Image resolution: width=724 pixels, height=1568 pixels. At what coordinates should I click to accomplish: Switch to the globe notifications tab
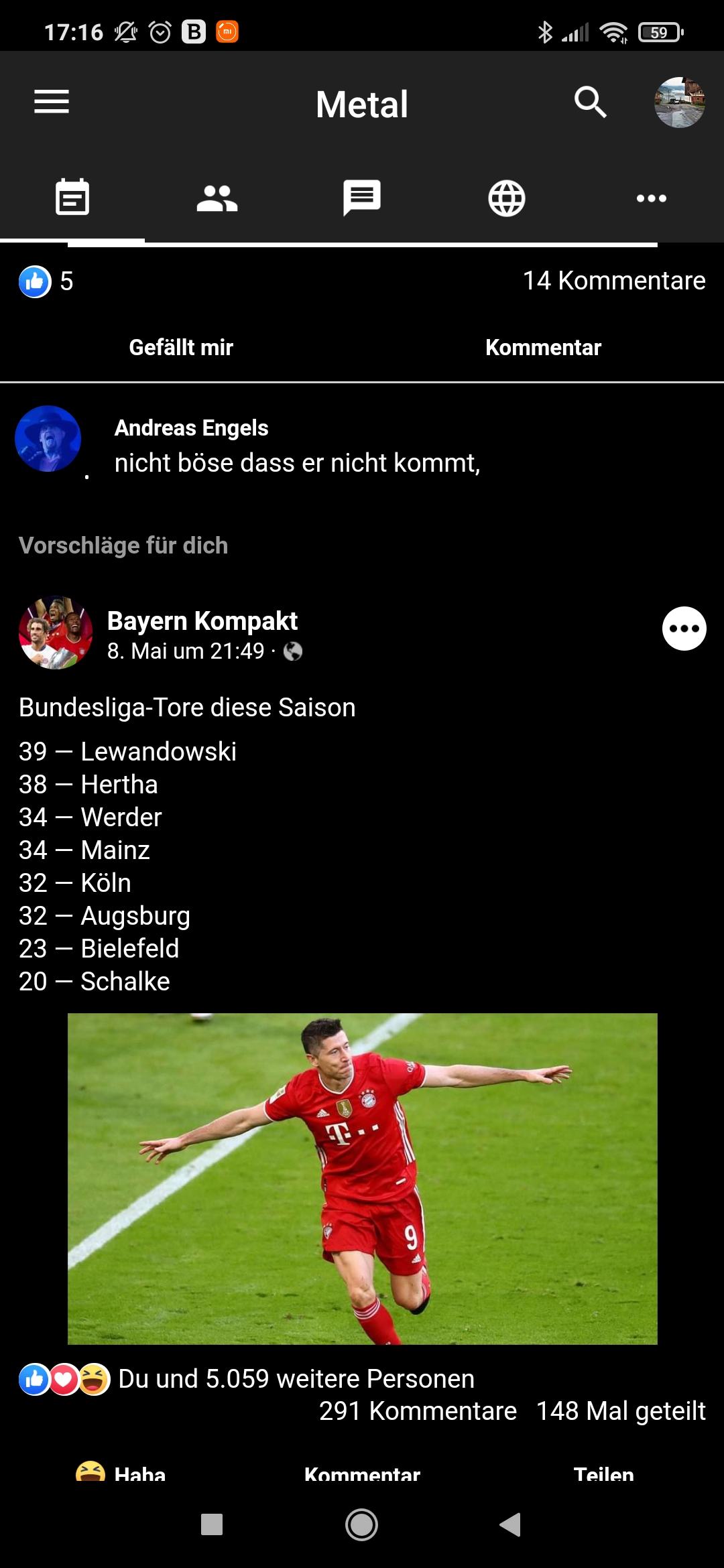(x=507, y=198)
